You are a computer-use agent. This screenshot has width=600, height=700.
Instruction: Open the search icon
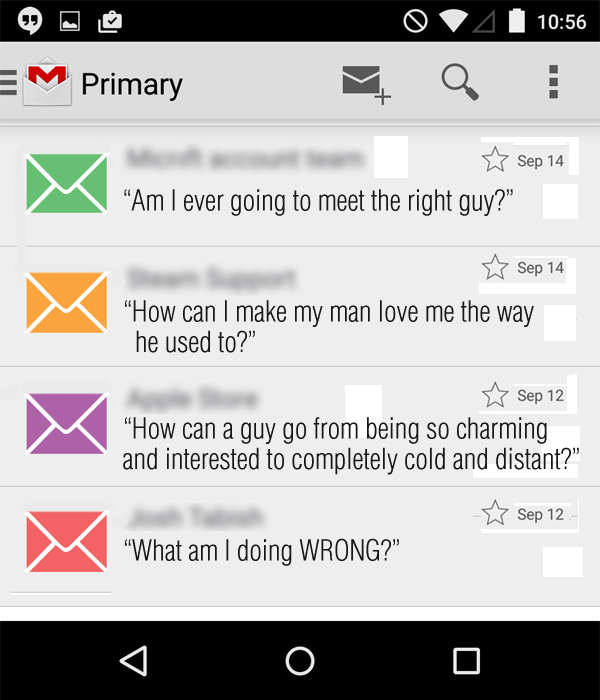(460, 82)
